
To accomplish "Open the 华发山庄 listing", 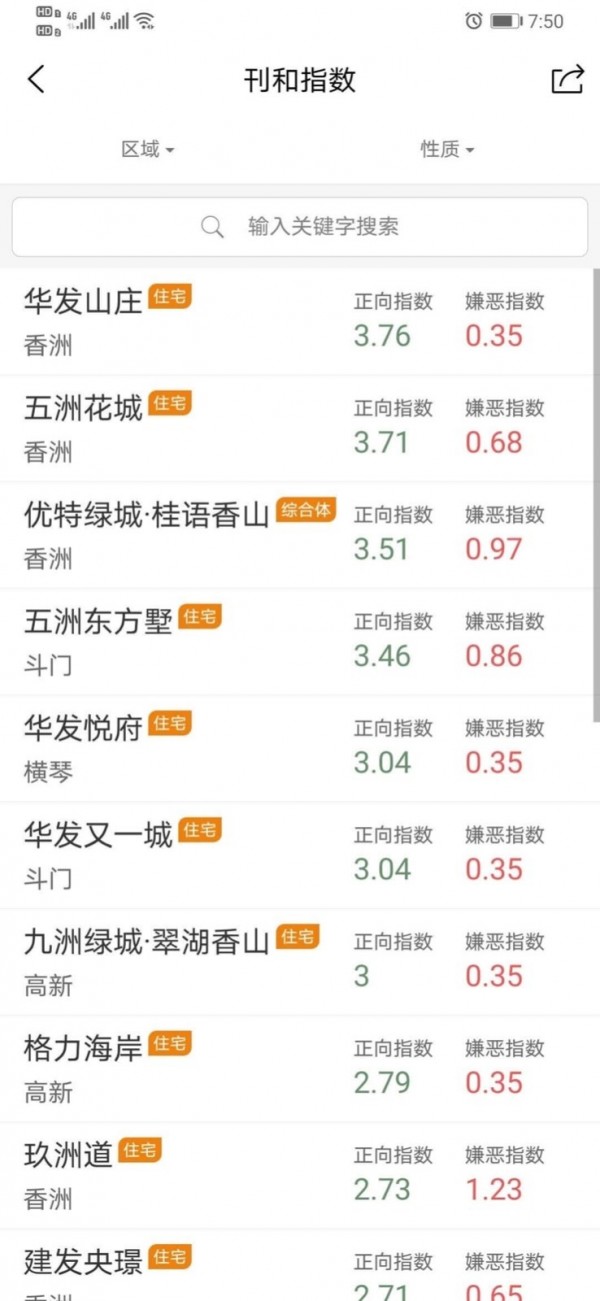I will pyautogui.click(x=300, y=322).
